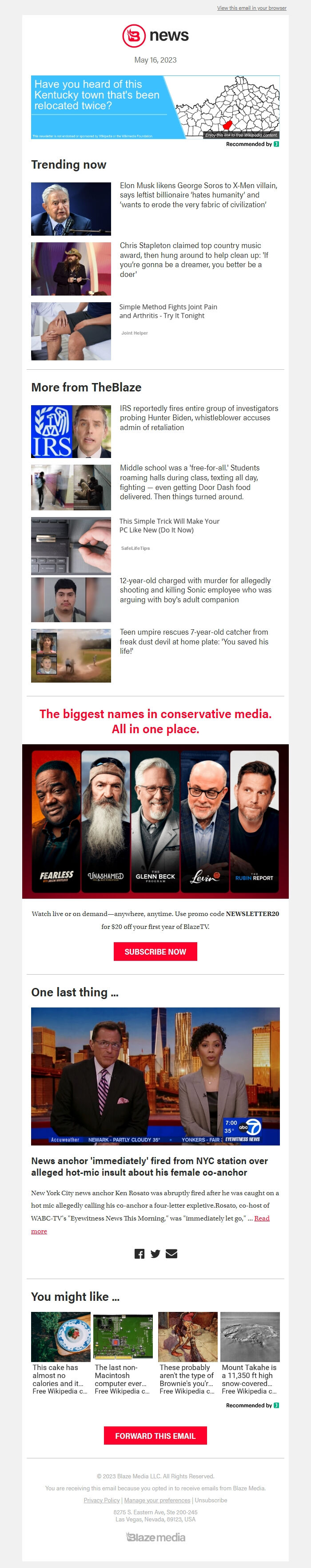311x1568 pixels.
Task: Share the article on Facebook
Action: pos(139,1254)
